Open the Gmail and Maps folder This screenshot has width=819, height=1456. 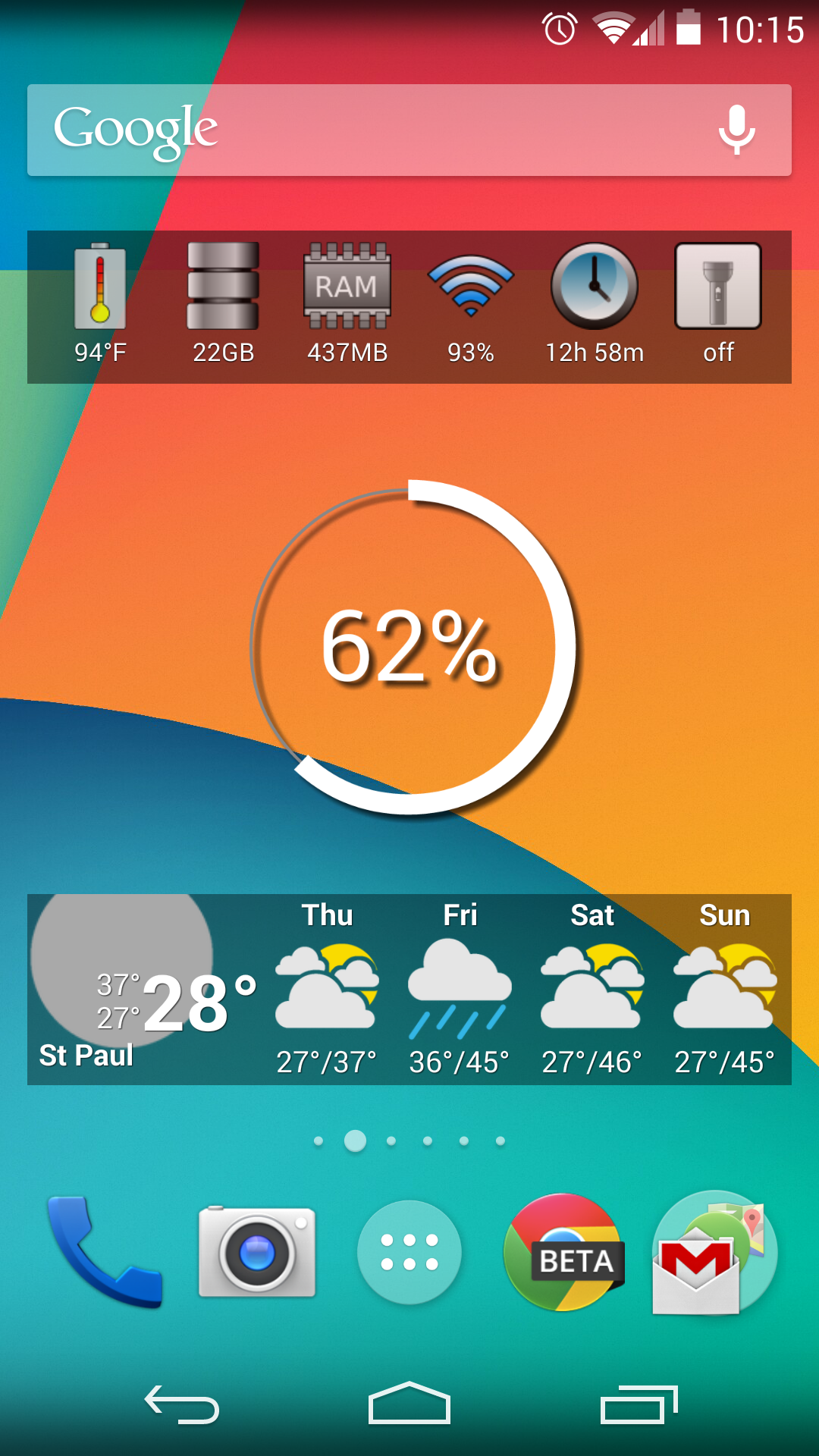pos(714,1251)
